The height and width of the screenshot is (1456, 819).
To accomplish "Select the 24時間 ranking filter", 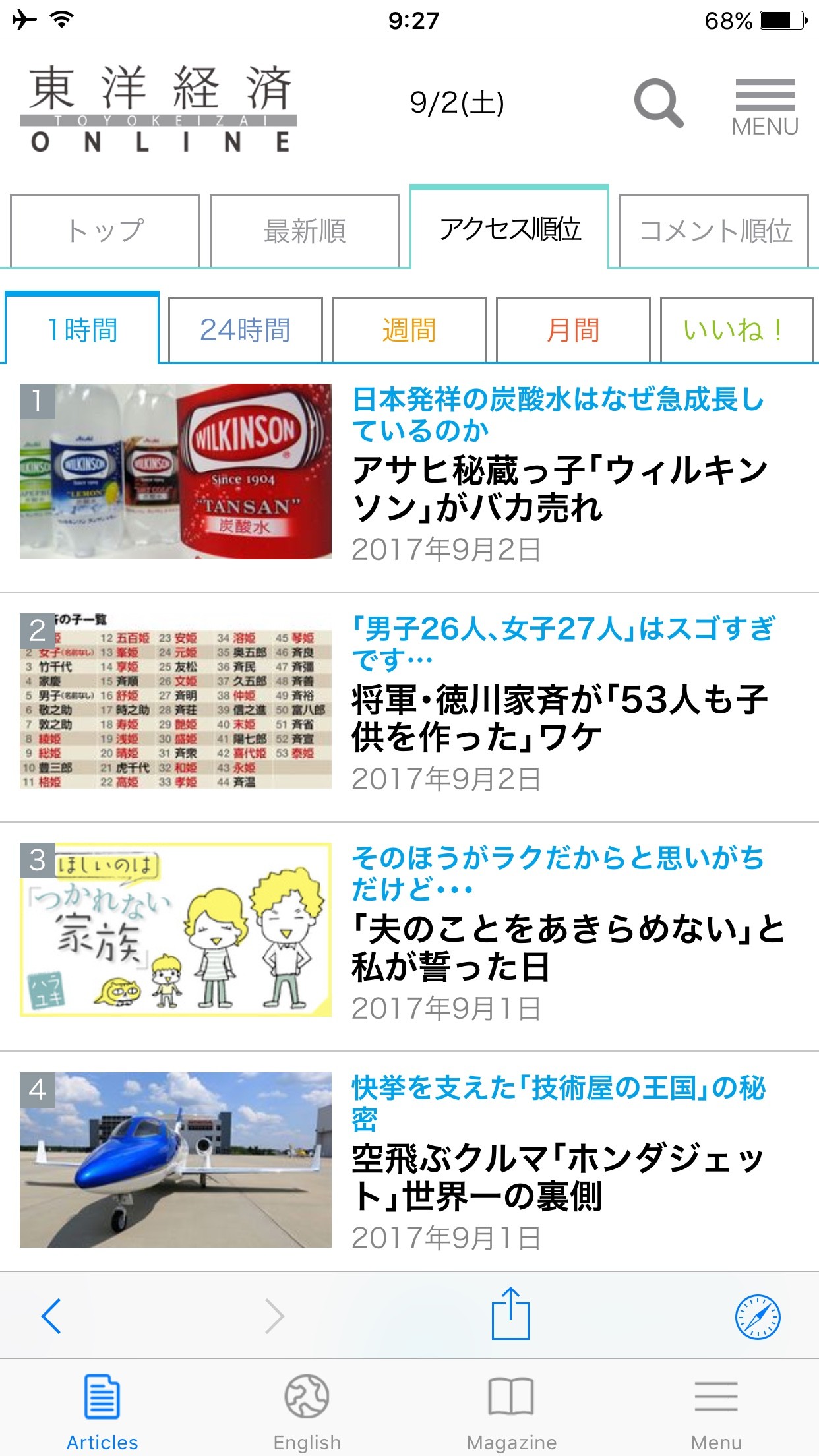I will point(245,330).
